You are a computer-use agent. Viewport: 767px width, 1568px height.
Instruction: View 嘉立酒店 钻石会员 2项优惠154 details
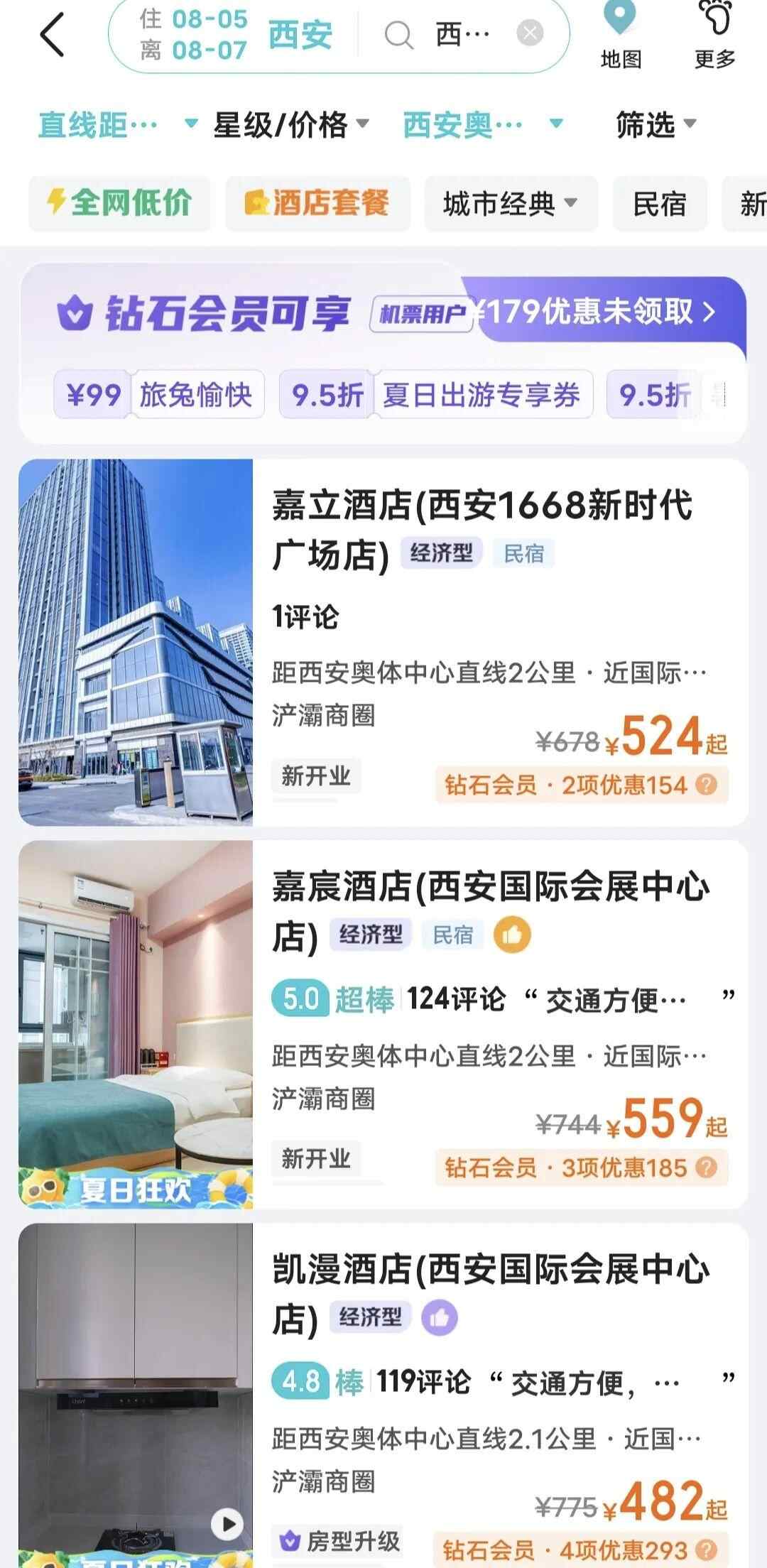coord(581,785)
